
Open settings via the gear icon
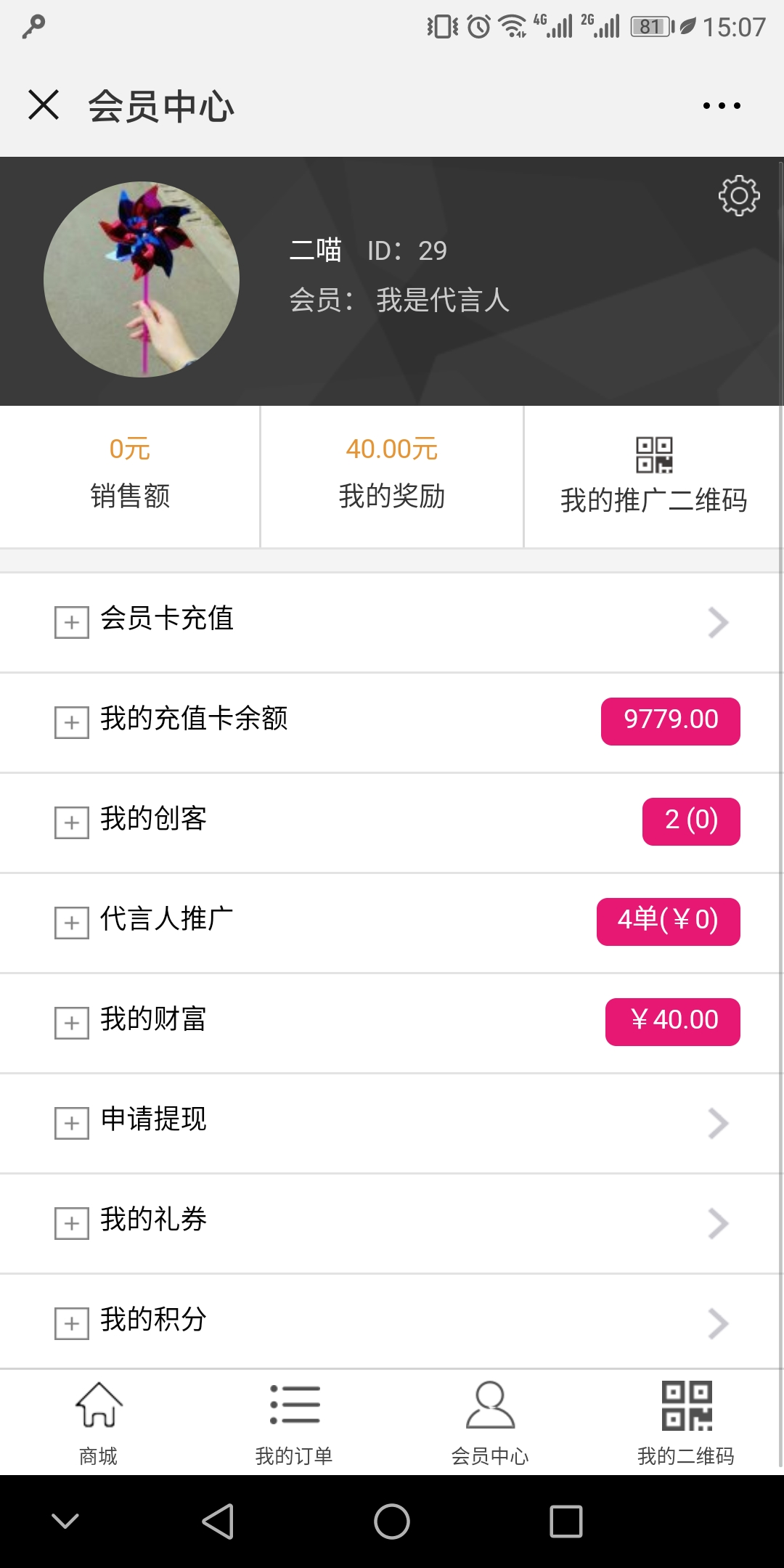click(740, 196)
